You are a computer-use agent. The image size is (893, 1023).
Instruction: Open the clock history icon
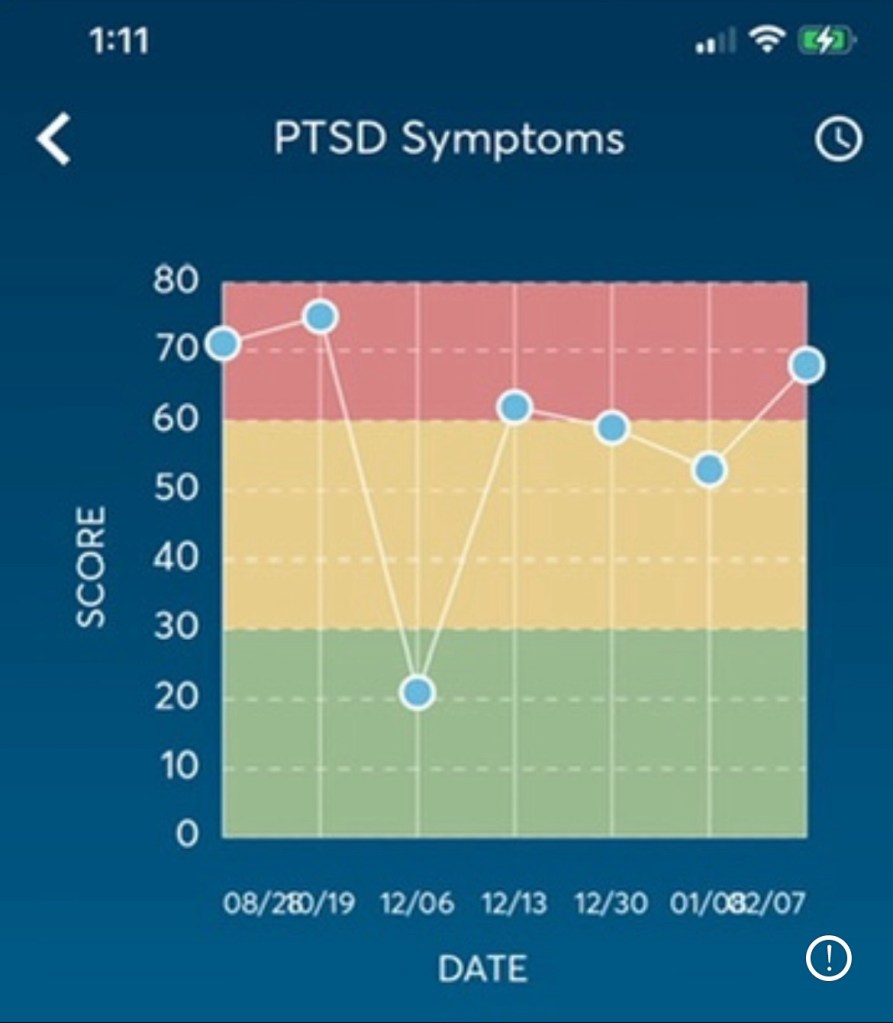838,140
